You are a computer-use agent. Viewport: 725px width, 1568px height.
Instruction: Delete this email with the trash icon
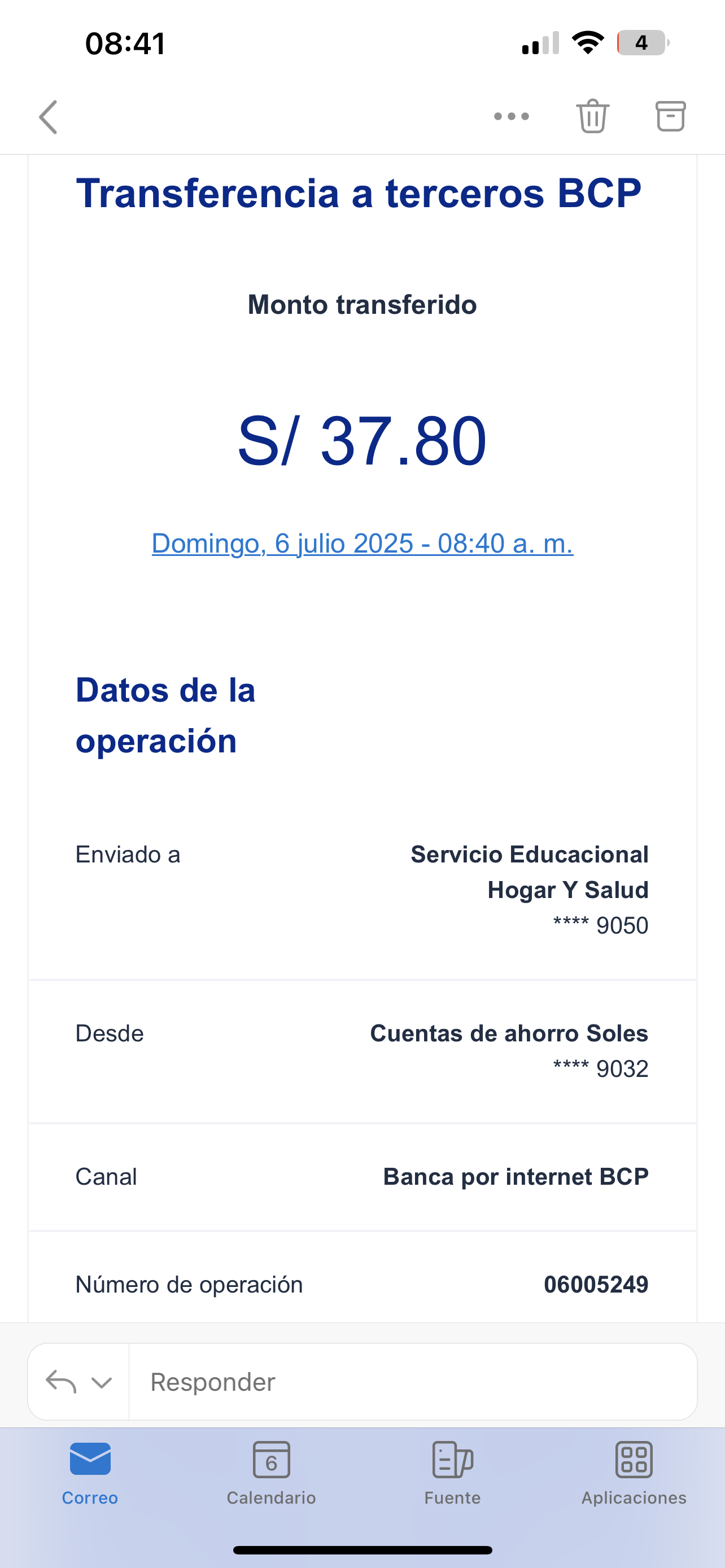592,116
